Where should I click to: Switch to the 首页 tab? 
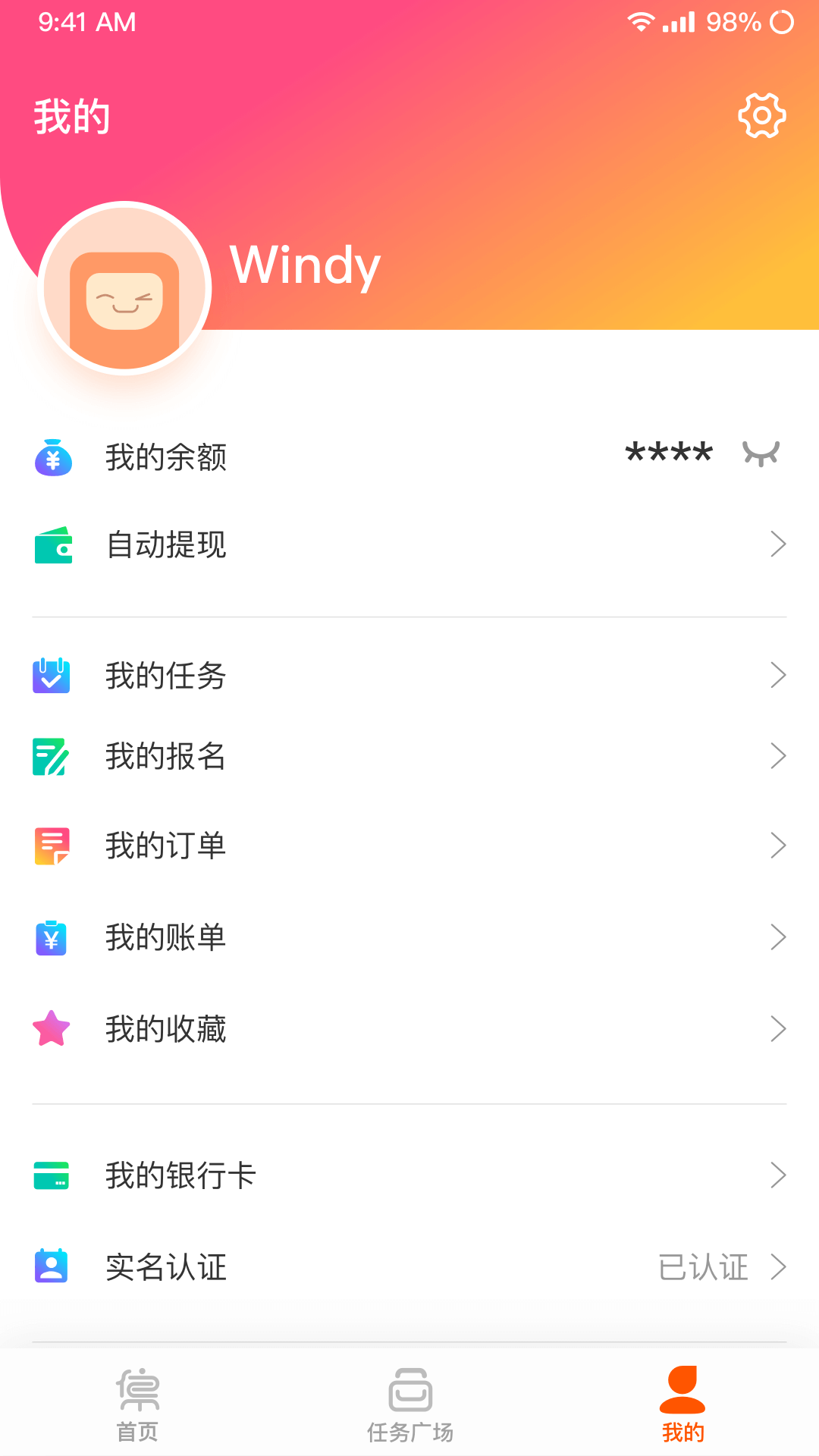click(x=137, y=1405)
